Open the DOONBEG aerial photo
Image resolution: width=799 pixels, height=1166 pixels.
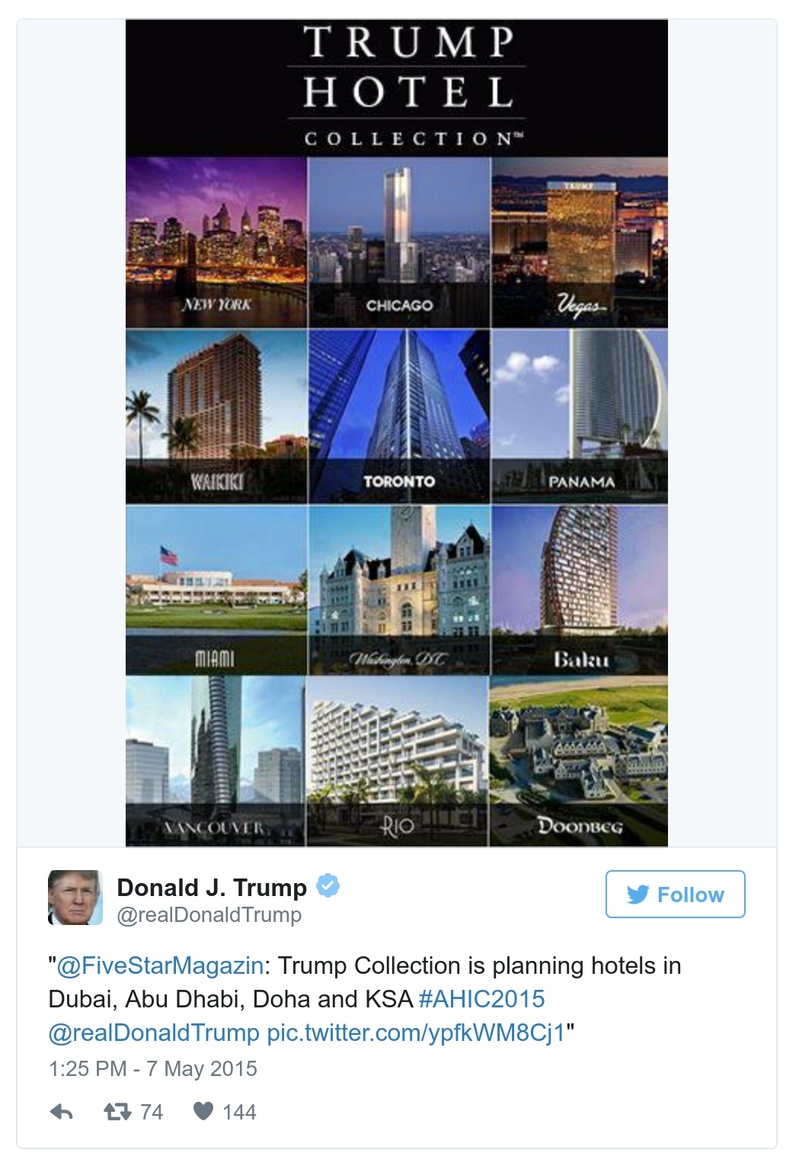[578, 760]
